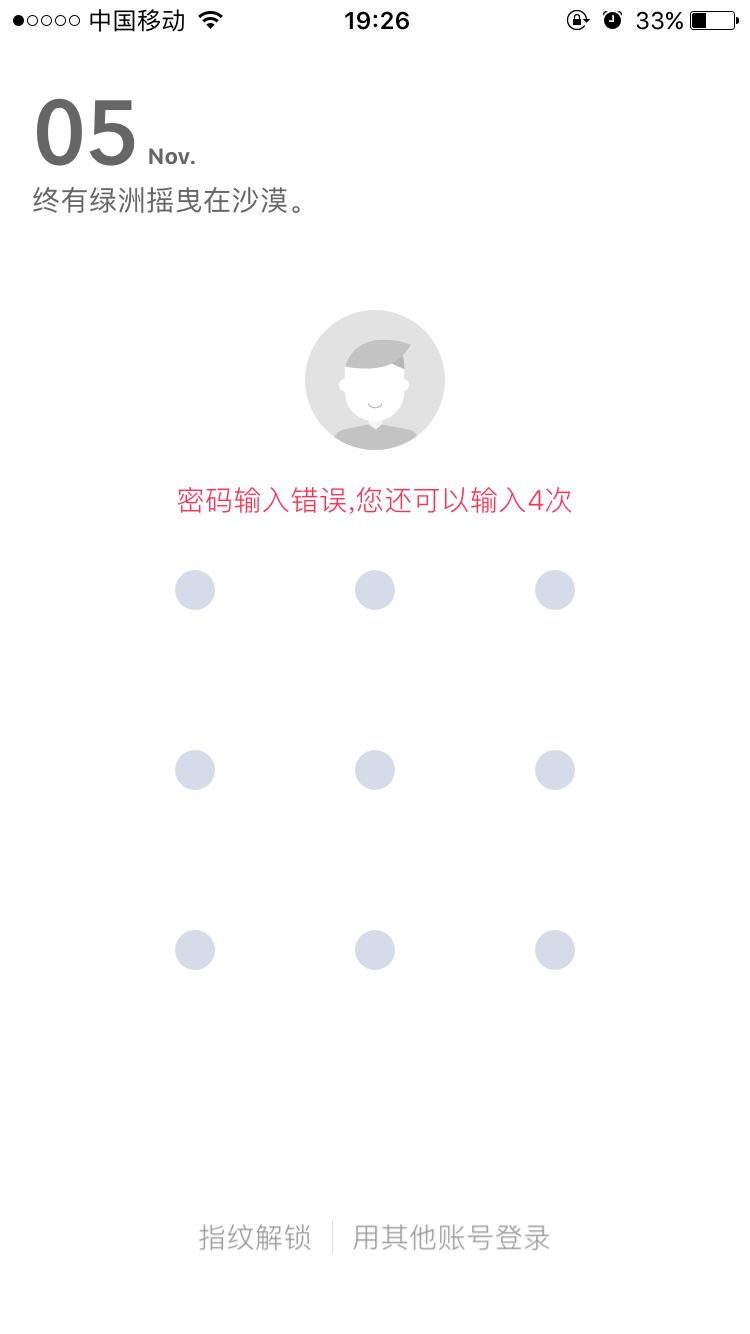The width and height of the screenshot is (750, 1334).
Task: Tap the top-left pattern dot
Action: tap(195, 590)
